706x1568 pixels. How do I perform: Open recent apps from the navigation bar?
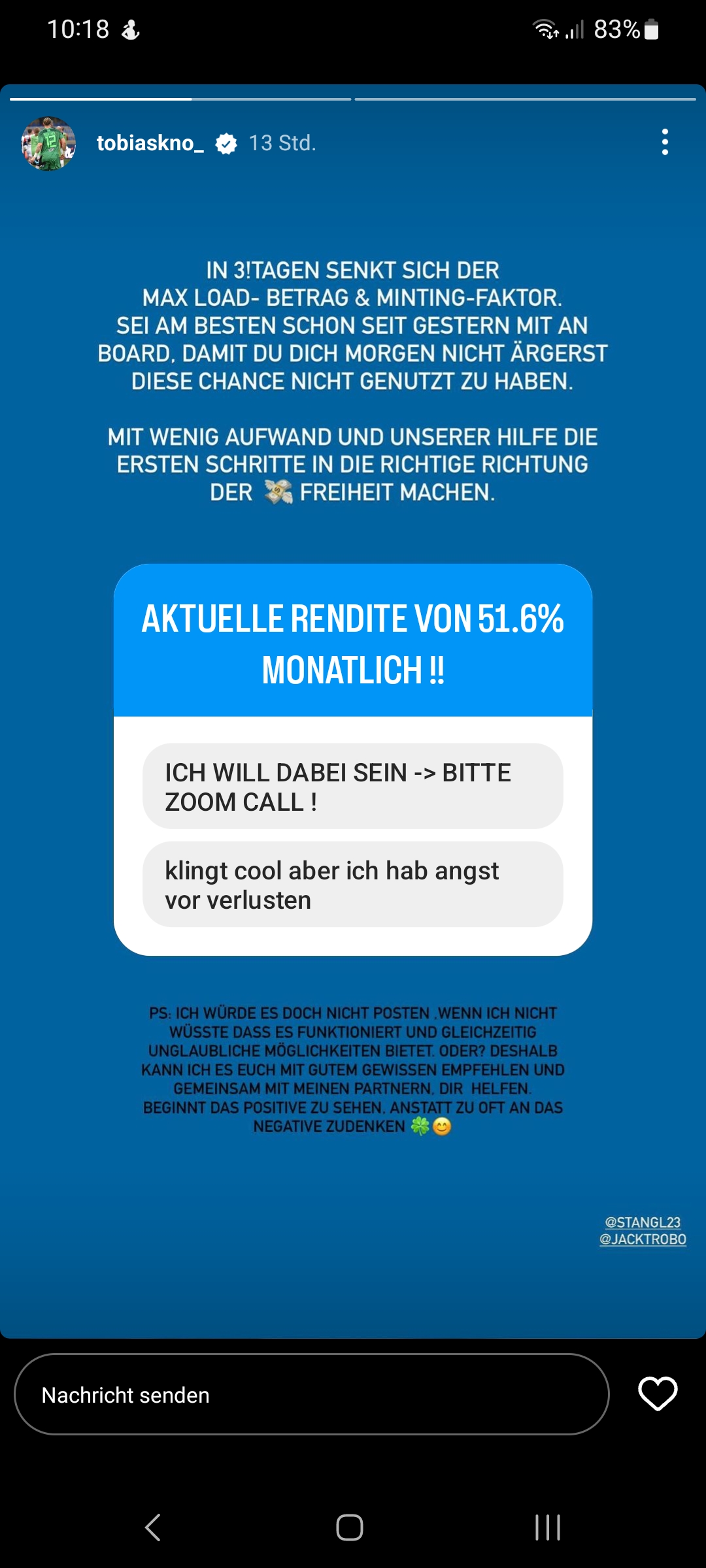tap(548, 1527)
